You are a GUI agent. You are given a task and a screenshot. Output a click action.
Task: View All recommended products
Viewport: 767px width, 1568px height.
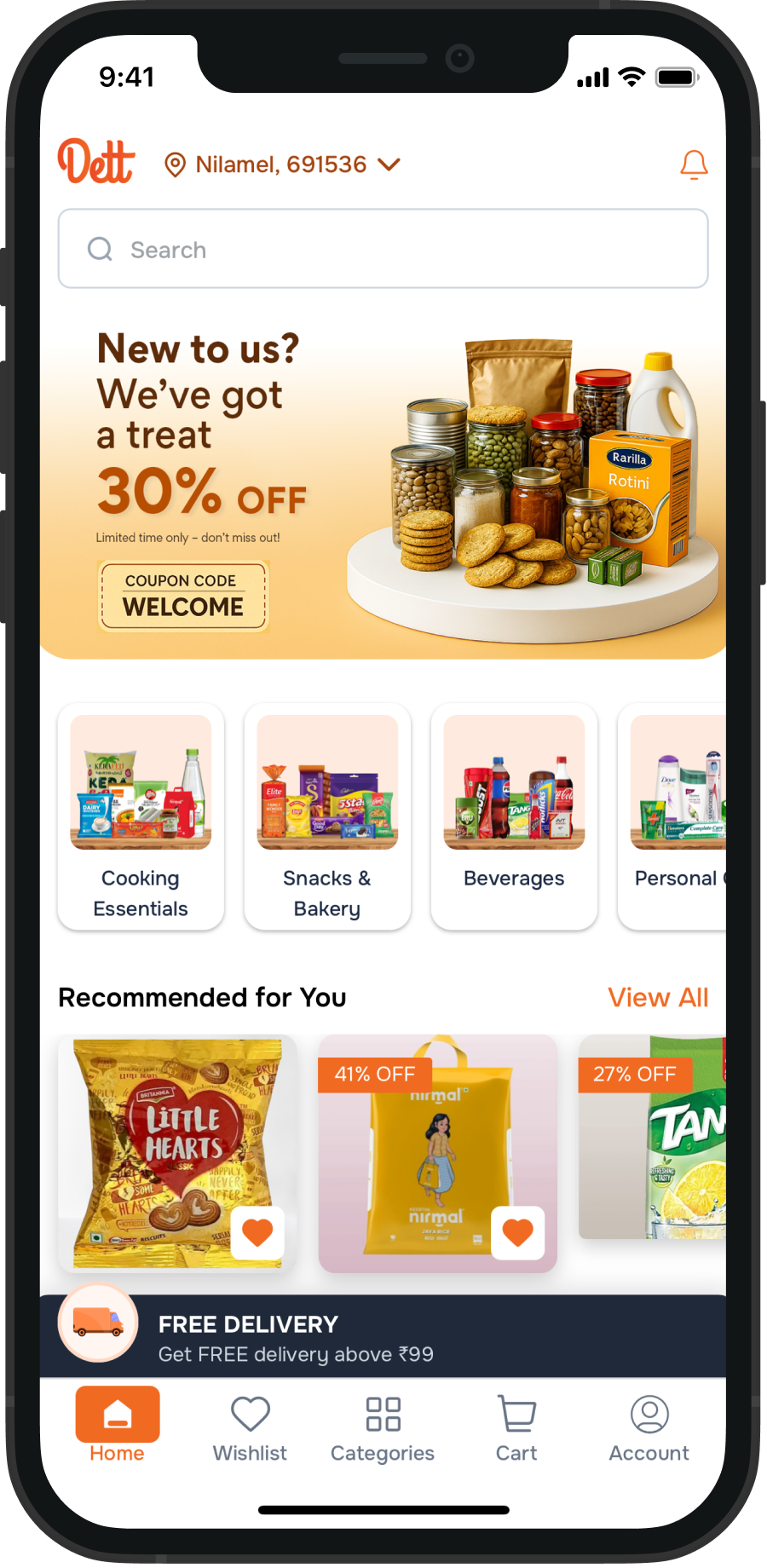[x=657, y=998]
